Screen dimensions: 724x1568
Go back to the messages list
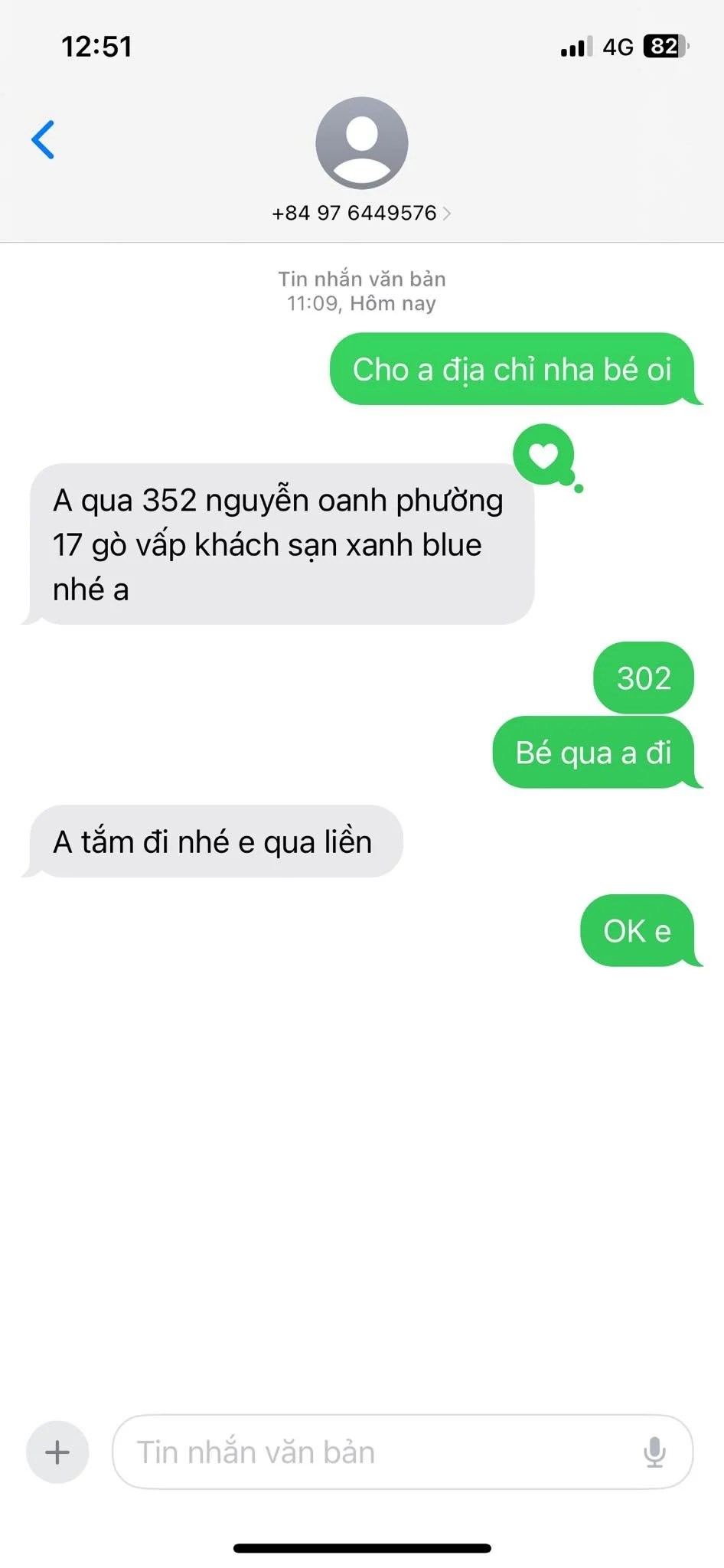click(x=43, y=139)
